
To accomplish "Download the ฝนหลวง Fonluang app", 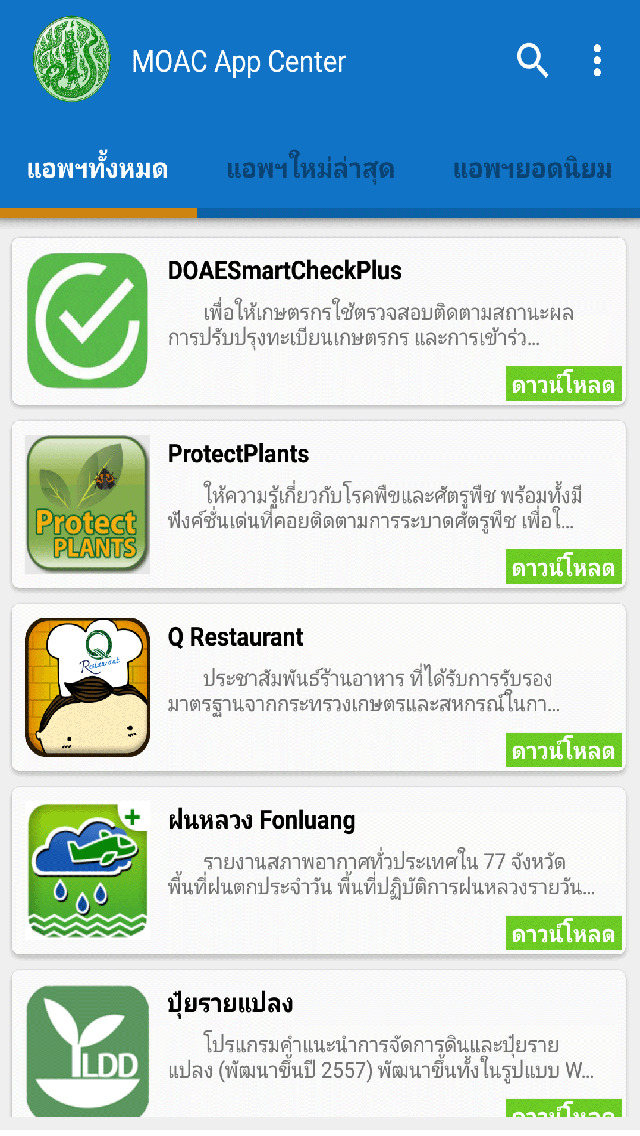I will (x=564, y=933).
